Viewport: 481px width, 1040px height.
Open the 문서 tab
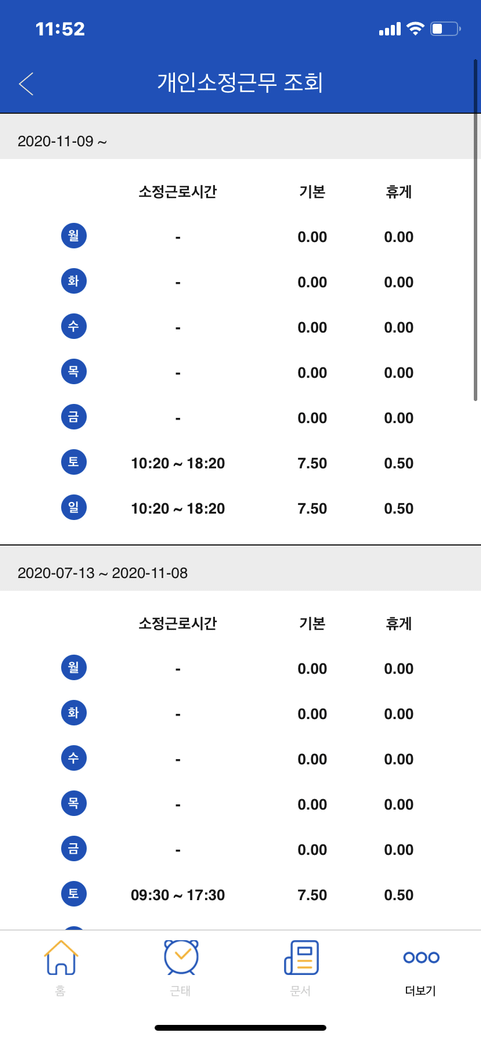tap(301, 968)
